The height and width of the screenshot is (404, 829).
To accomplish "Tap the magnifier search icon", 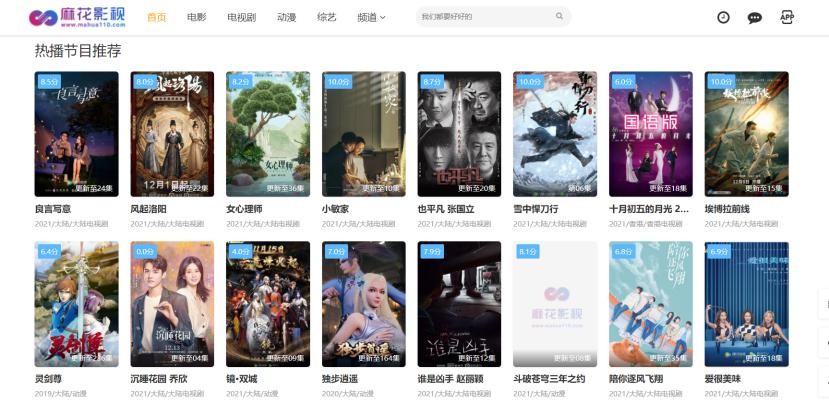I will [x=560, y=17].
